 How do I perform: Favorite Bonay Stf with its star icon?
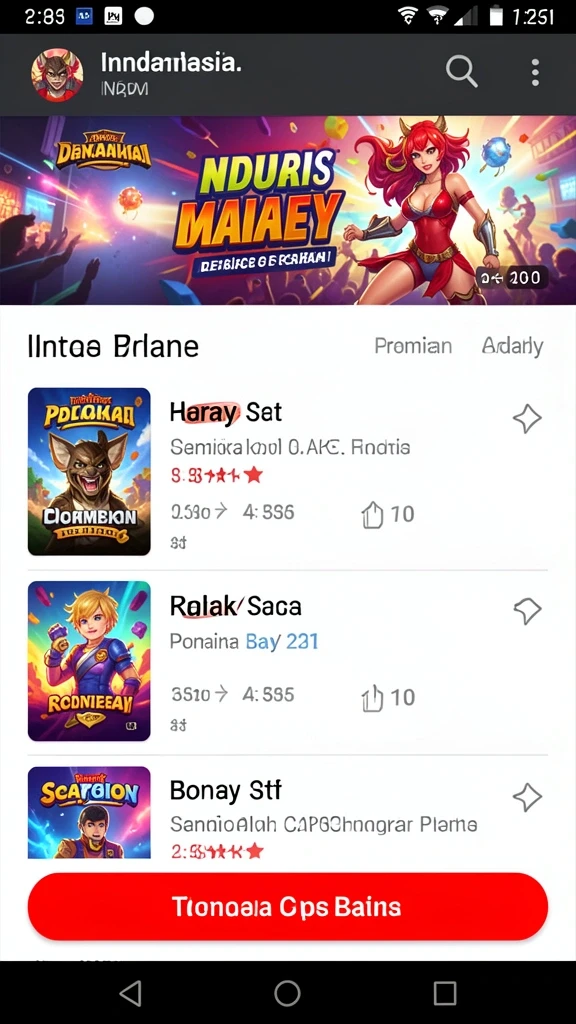[527, 797]
